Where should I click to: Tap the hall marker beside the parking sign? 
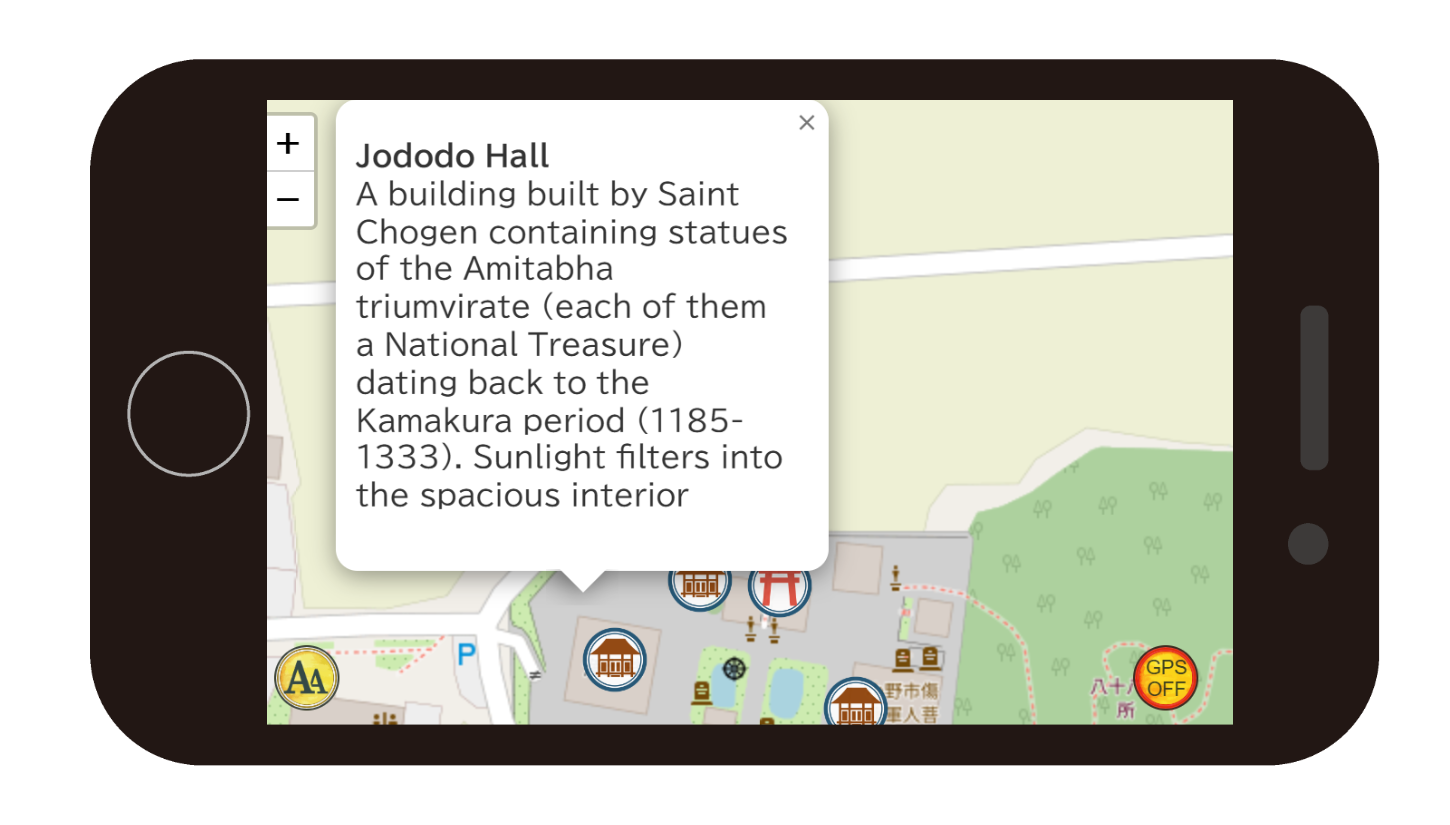[615, 659]
